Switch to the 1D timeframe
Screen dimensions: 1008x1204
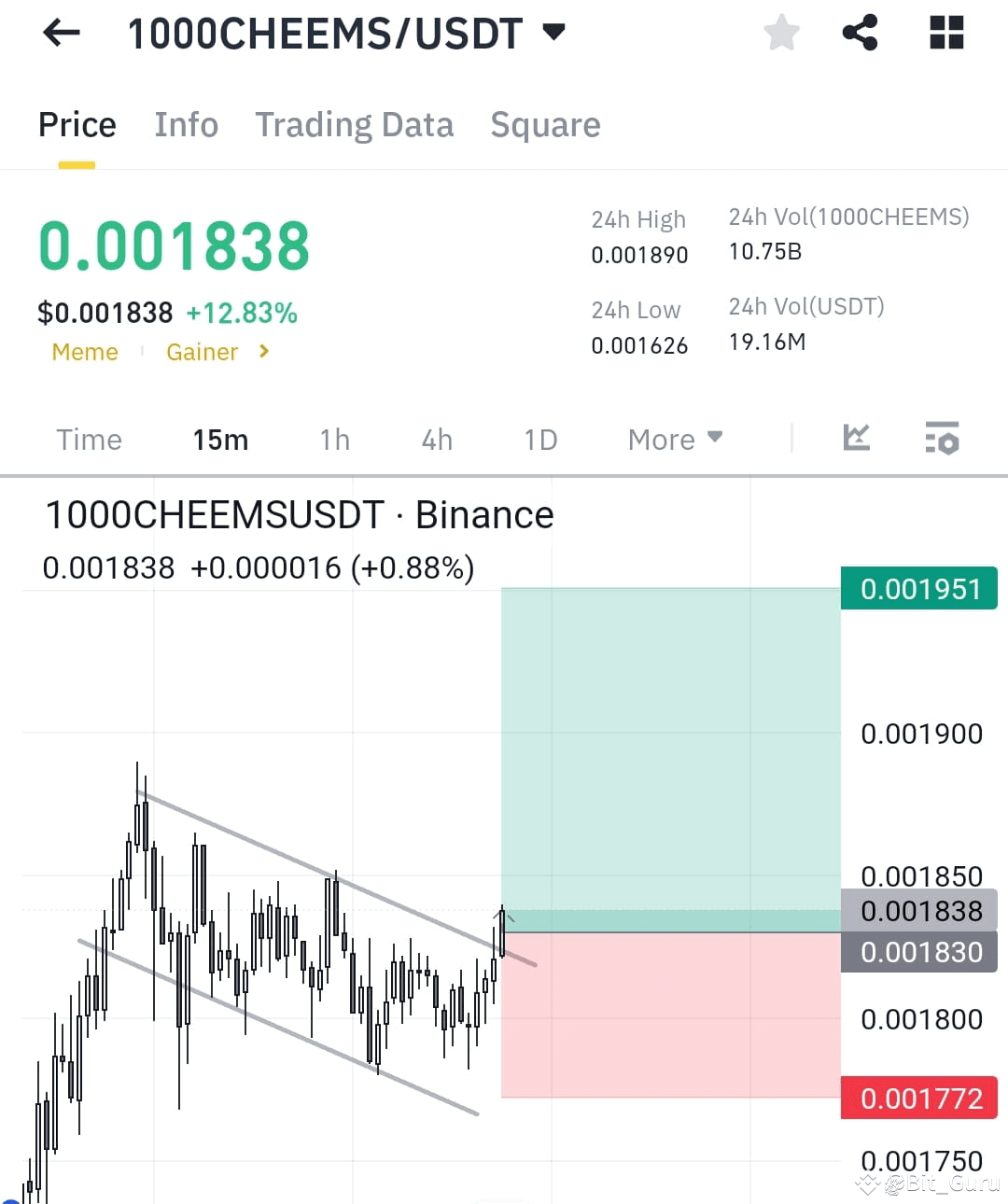[x=539, y=439]
